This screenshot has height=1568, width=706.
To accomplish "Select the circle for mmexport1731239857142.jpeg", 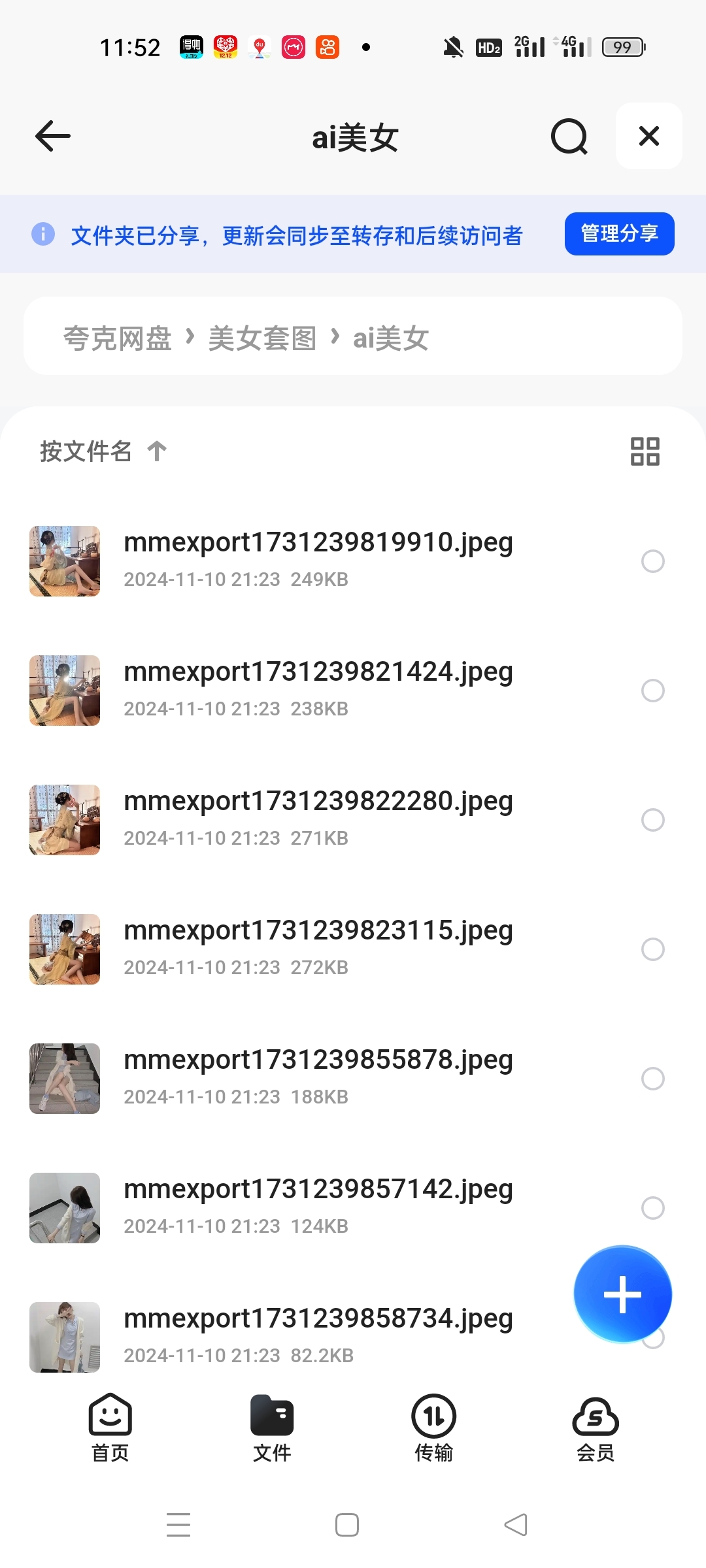I will click(652, 1208).
